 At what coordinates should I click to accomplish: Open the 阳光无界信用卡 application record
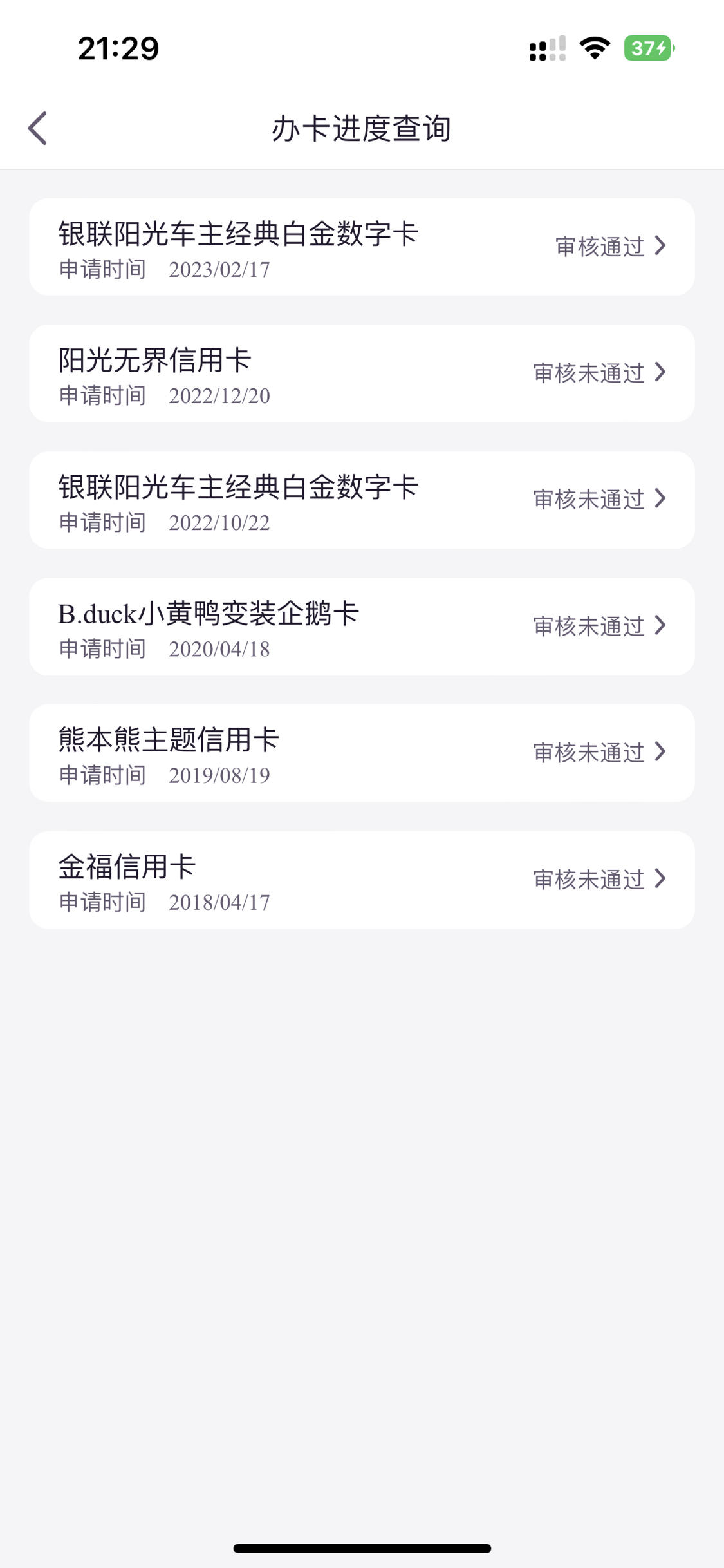tap(362, 373)
